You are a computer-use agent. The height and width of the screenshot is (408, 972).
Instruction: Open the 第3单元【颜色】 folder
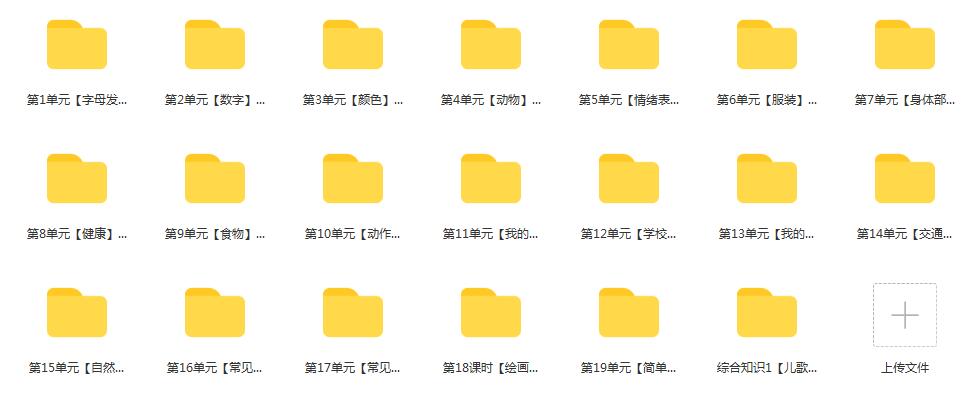coord(353,46)
